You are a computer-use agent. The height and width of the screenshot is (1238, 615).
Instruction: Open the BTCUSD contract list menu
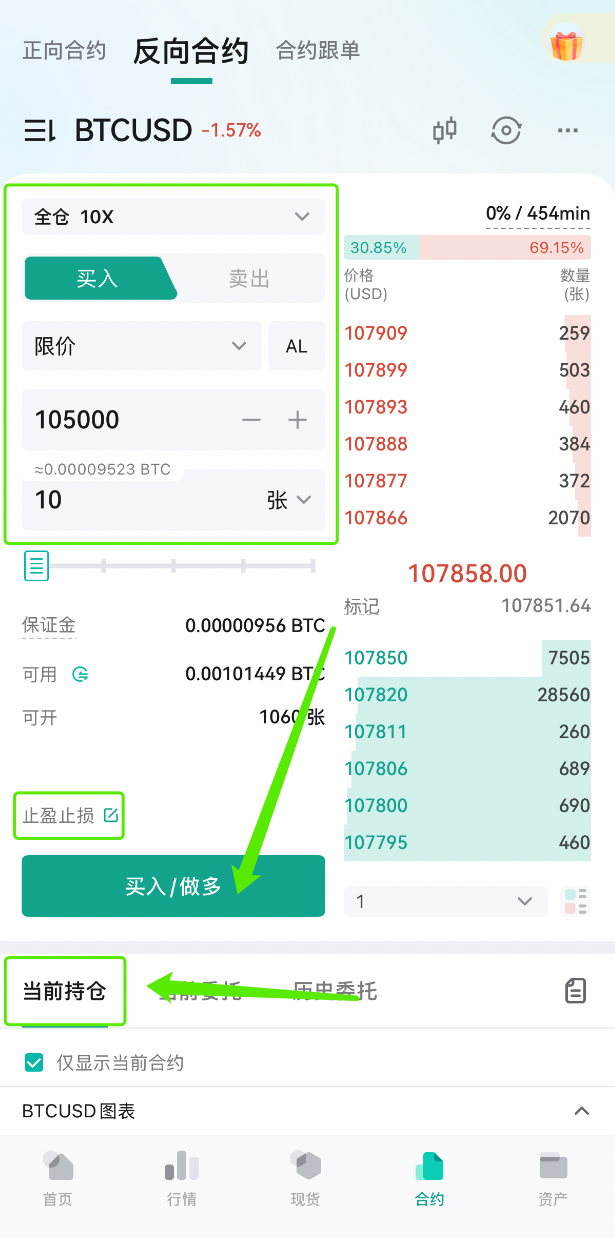[40, 130]
